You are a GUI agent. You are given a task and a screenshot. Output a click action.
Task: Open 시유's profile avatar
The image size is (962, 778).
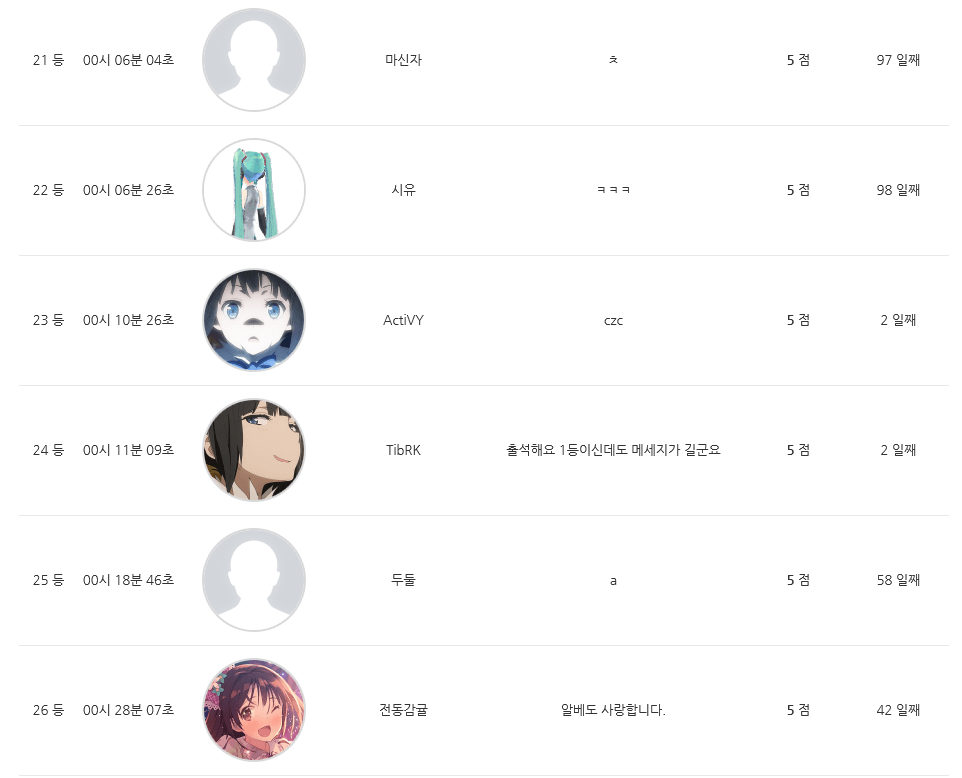pyautogui.click(x=254, y=190)
